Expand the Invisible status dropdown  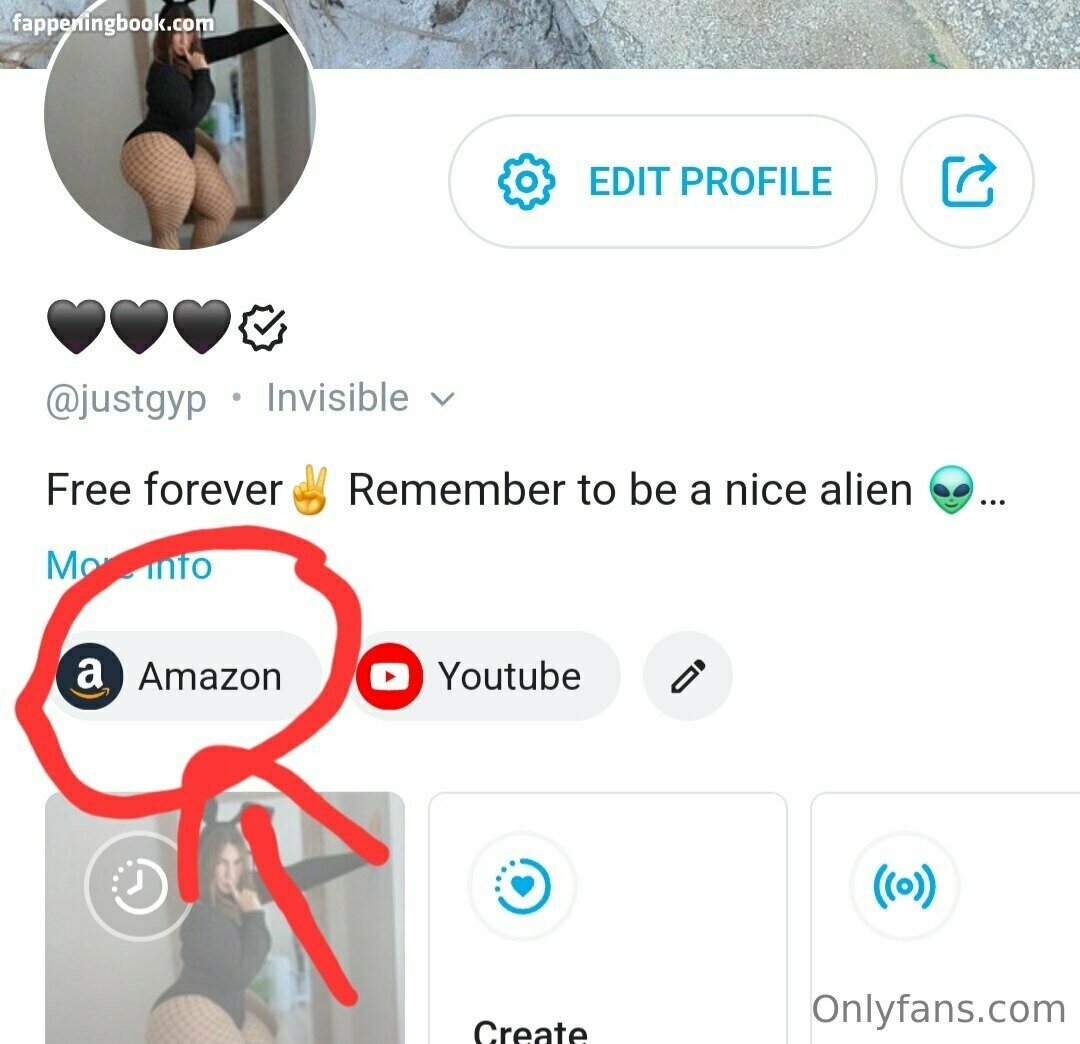[x=441, y=399]
